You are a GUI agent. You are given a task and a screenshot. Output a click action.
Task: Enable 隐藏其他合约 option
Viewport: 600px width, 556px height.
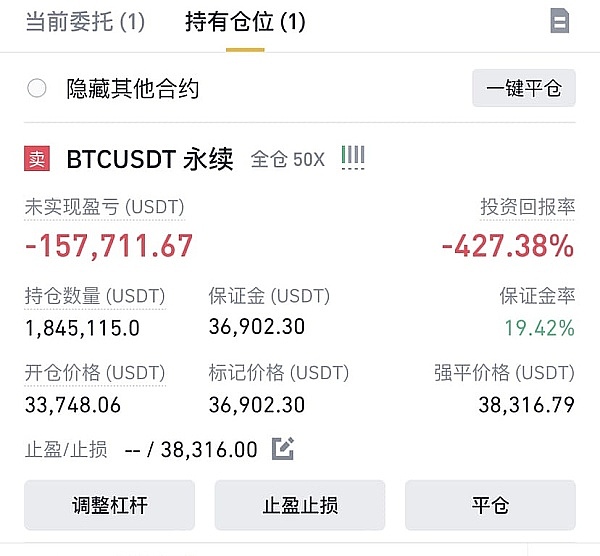click(37, 88)
